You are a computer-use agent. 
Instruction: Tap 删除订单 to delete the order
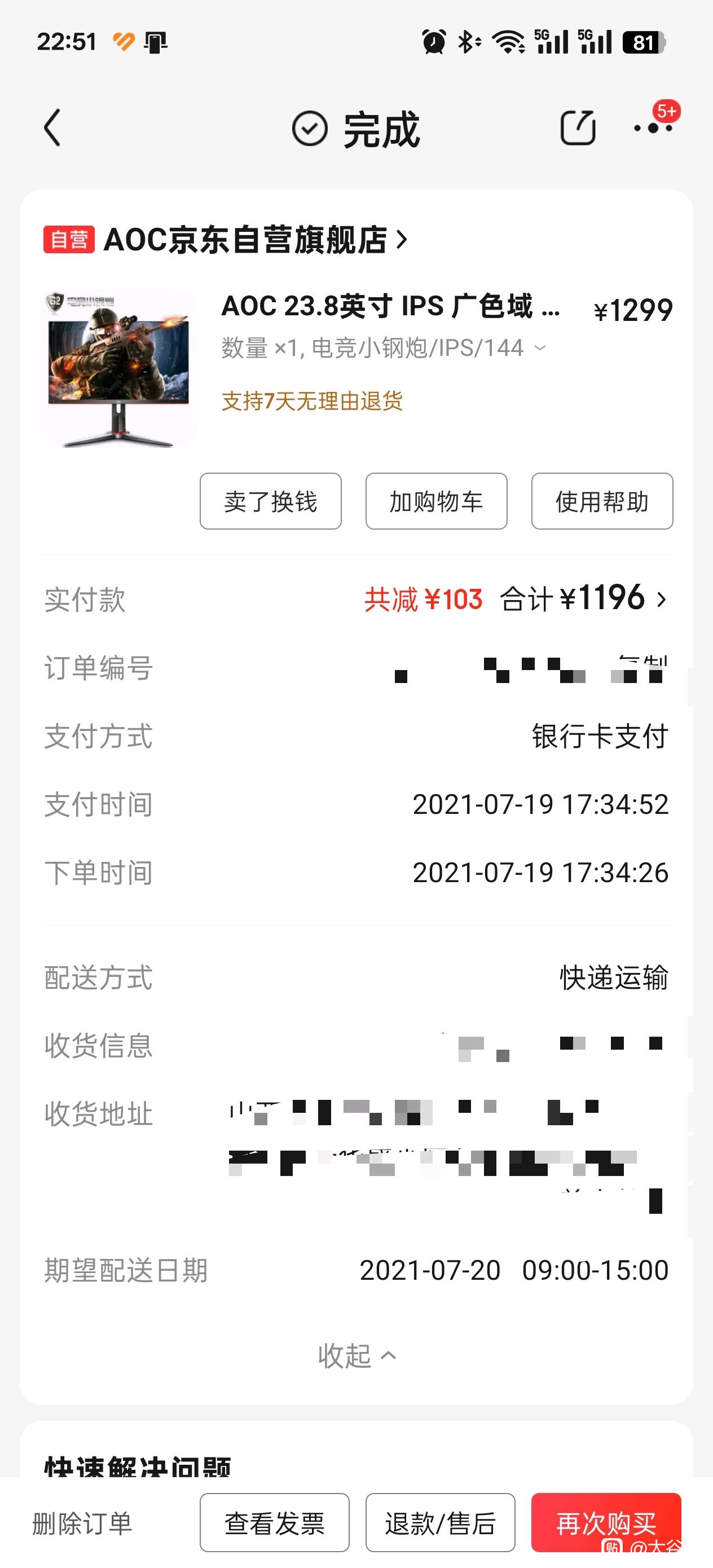point(82,1523)
